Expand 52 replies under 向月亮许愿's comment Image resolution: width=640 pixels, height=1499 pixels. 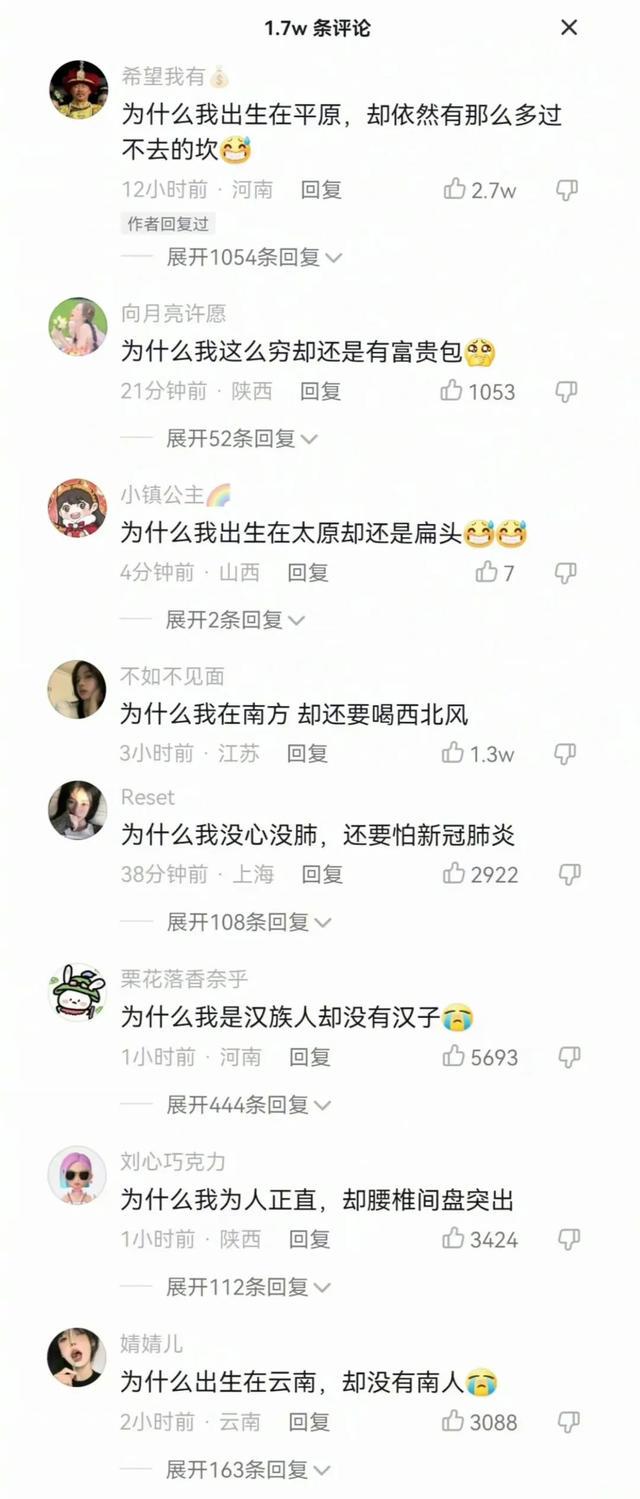click(x=241, y=438)
